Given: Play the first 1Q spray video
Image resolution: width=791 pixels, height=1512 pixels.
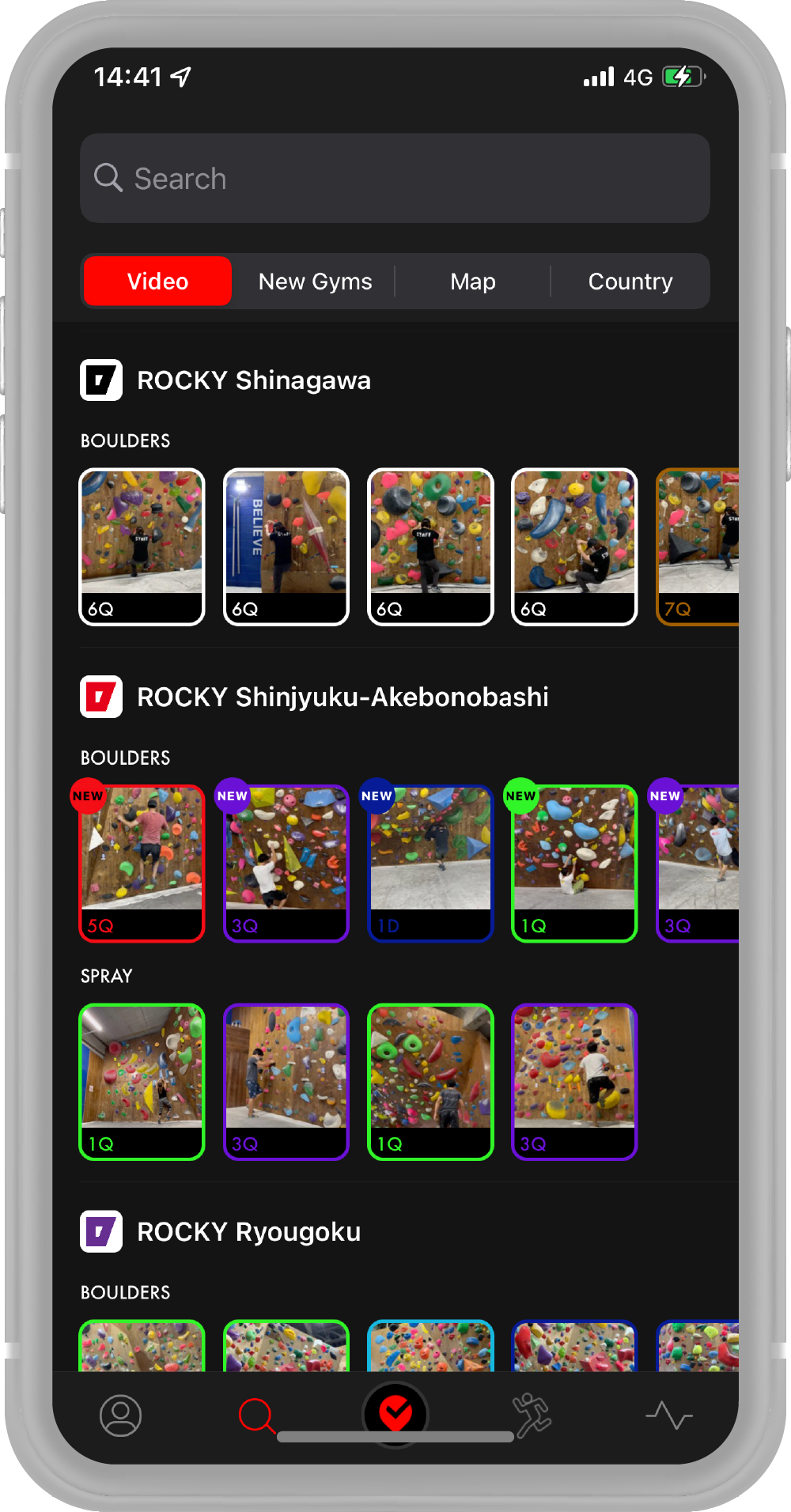Looking at the screenshot, I should [142, 1082].
